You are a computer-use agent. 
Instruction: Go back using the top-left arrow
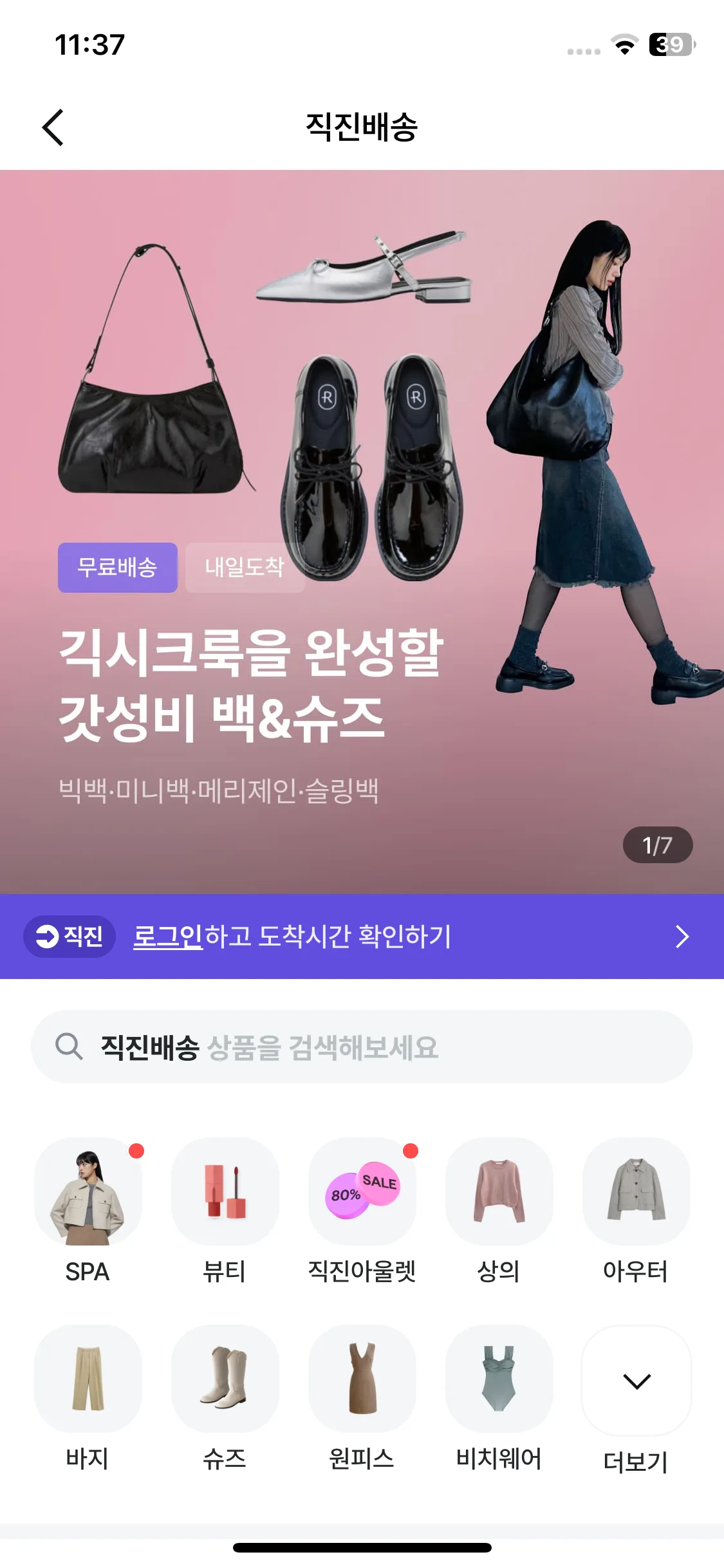coord(53,127)
